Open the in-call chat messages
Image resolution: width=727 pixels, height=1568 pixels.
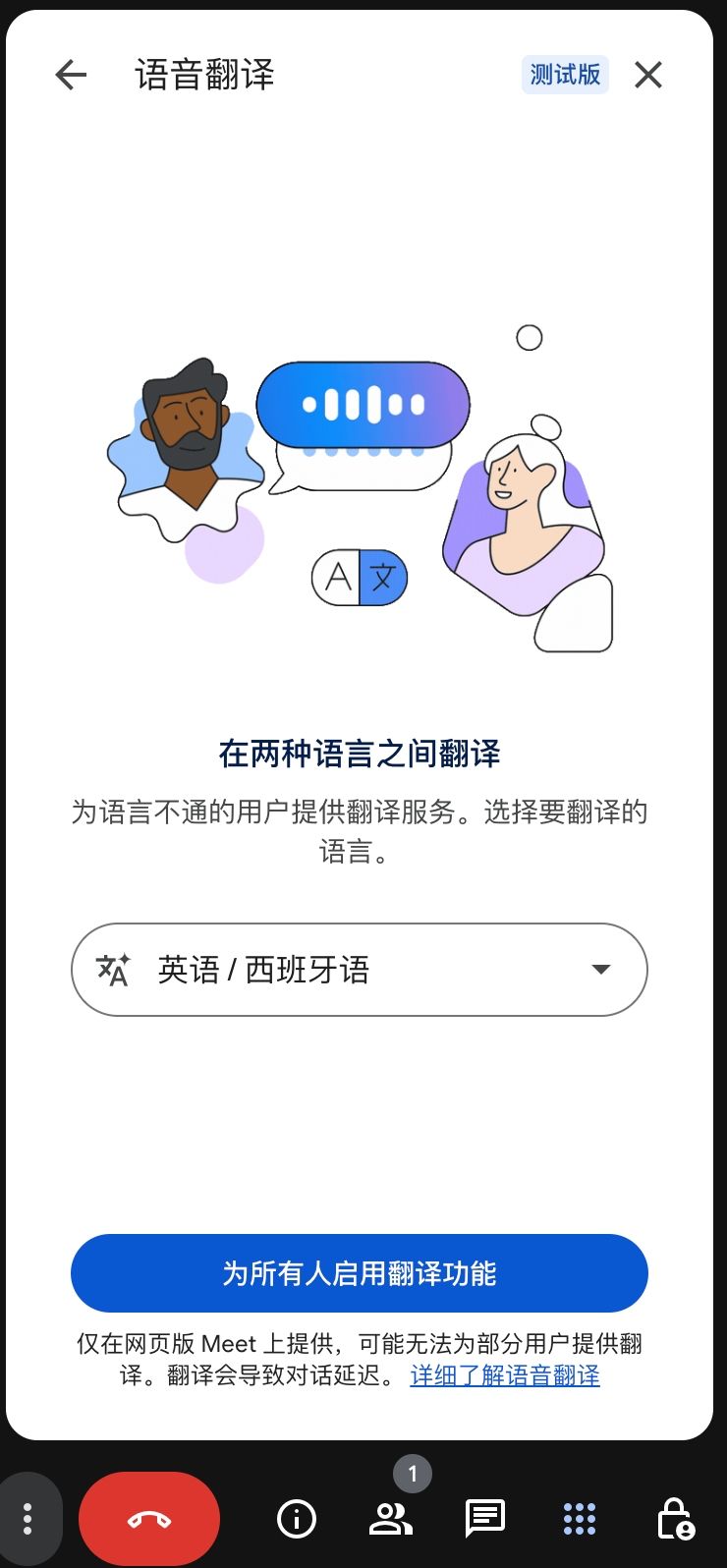point(485,1519)
